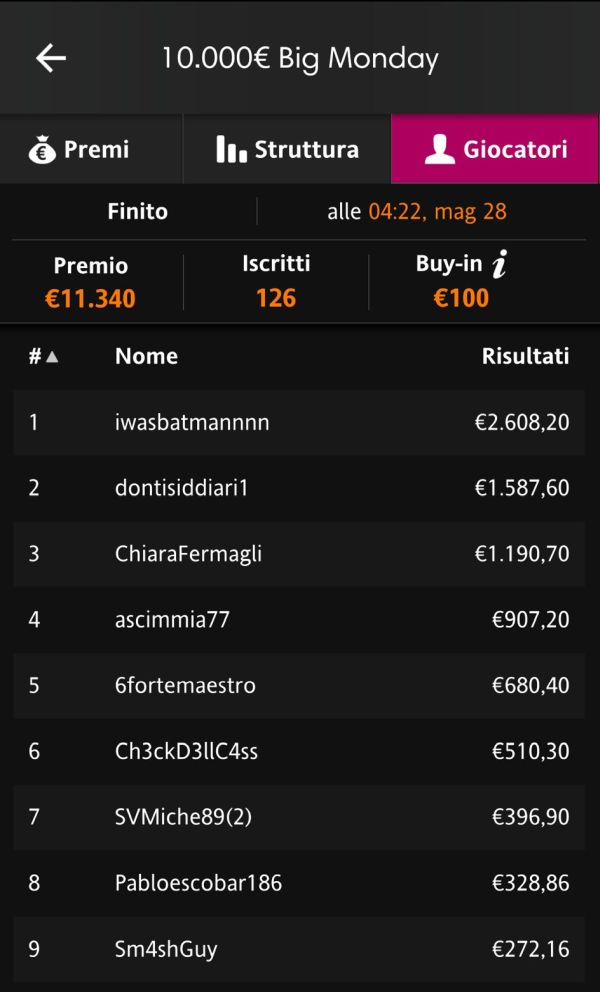Tap player Ch3ckD3llC4ss row

coord(299,751)
